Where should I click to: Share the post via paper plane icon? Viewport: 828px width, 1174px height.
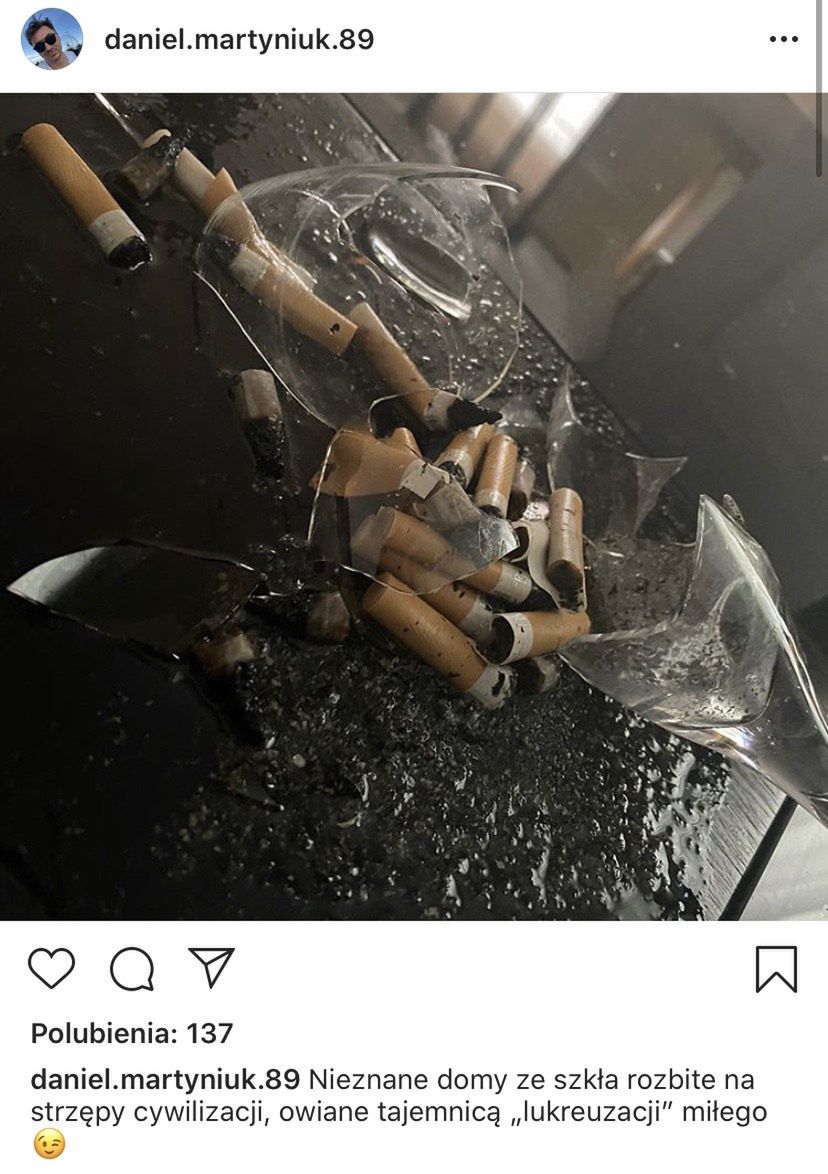coord(211,967)
